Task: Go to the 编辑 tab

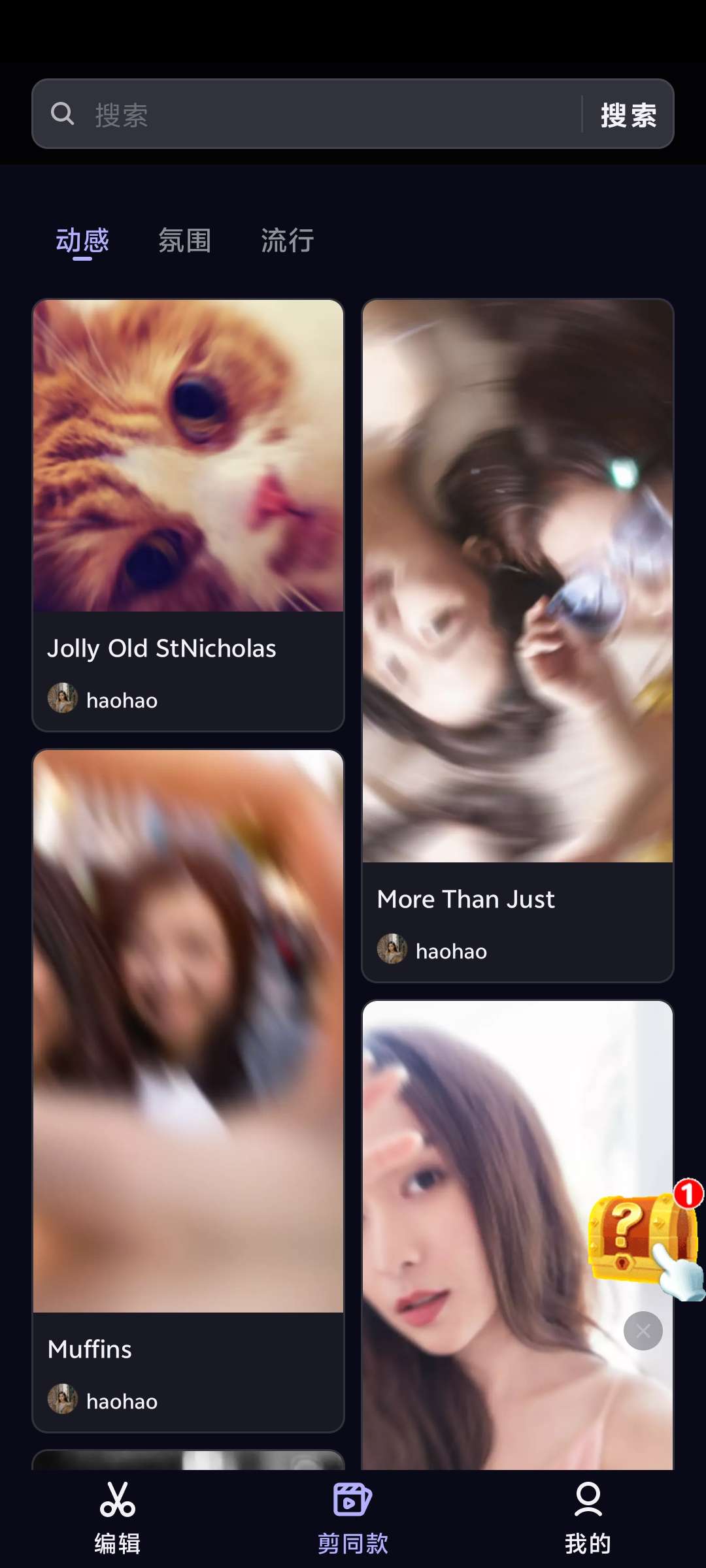Action: (118, 1517)
